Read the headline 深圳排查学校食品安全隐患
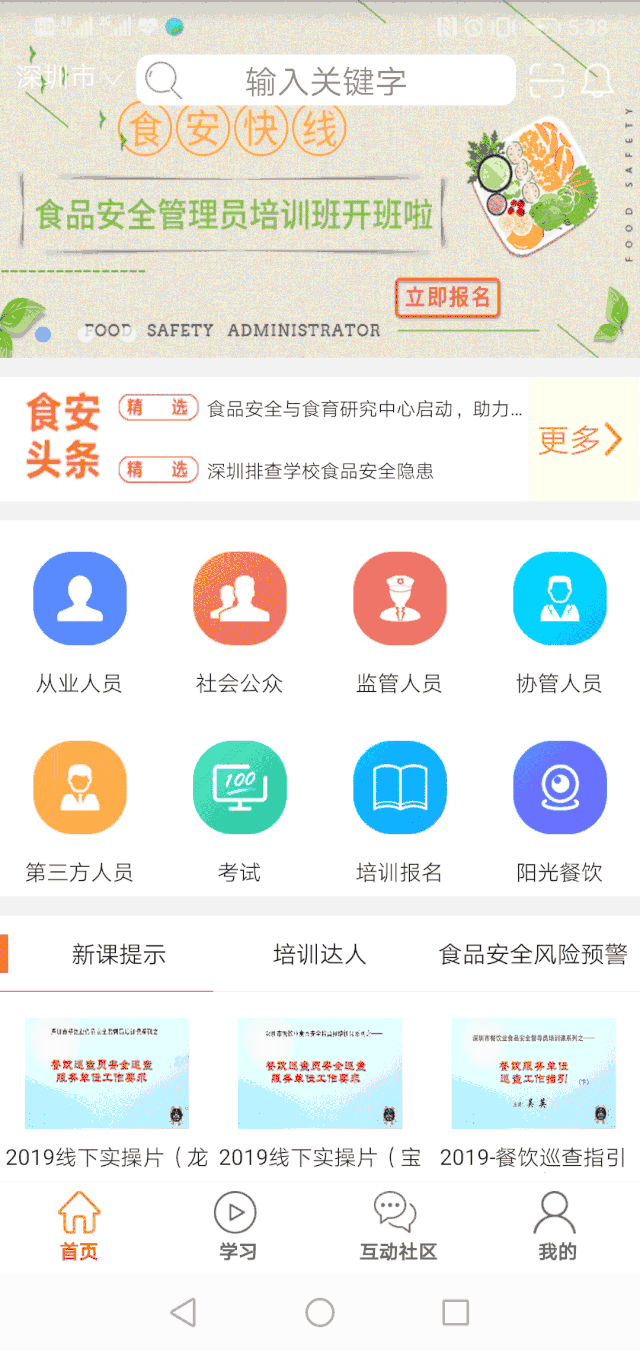The width and height of the screenshot is (640, 1351). pos(320,471)
